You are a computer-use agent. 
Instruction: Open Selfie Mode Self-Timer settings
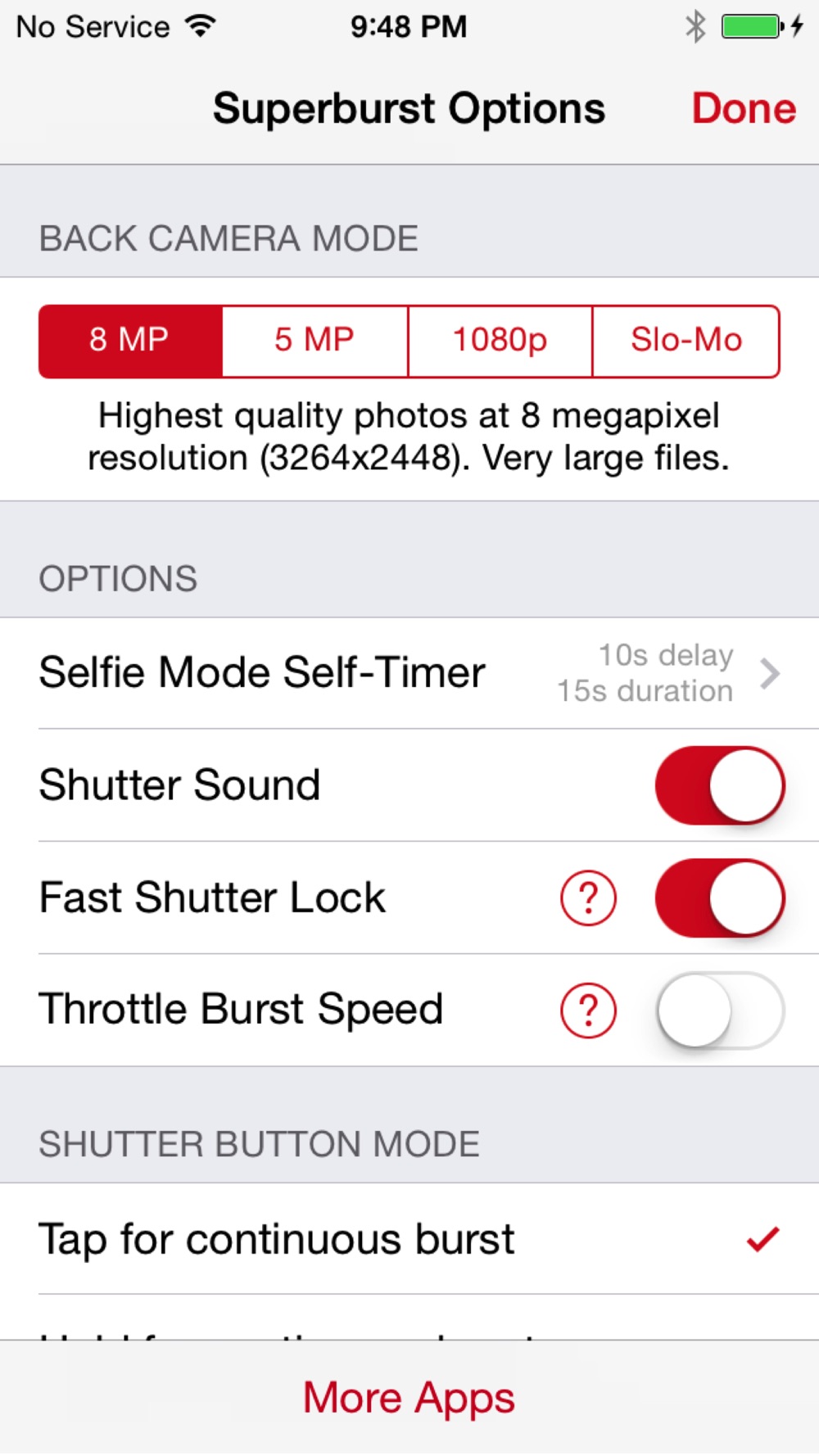click(409, 673)
